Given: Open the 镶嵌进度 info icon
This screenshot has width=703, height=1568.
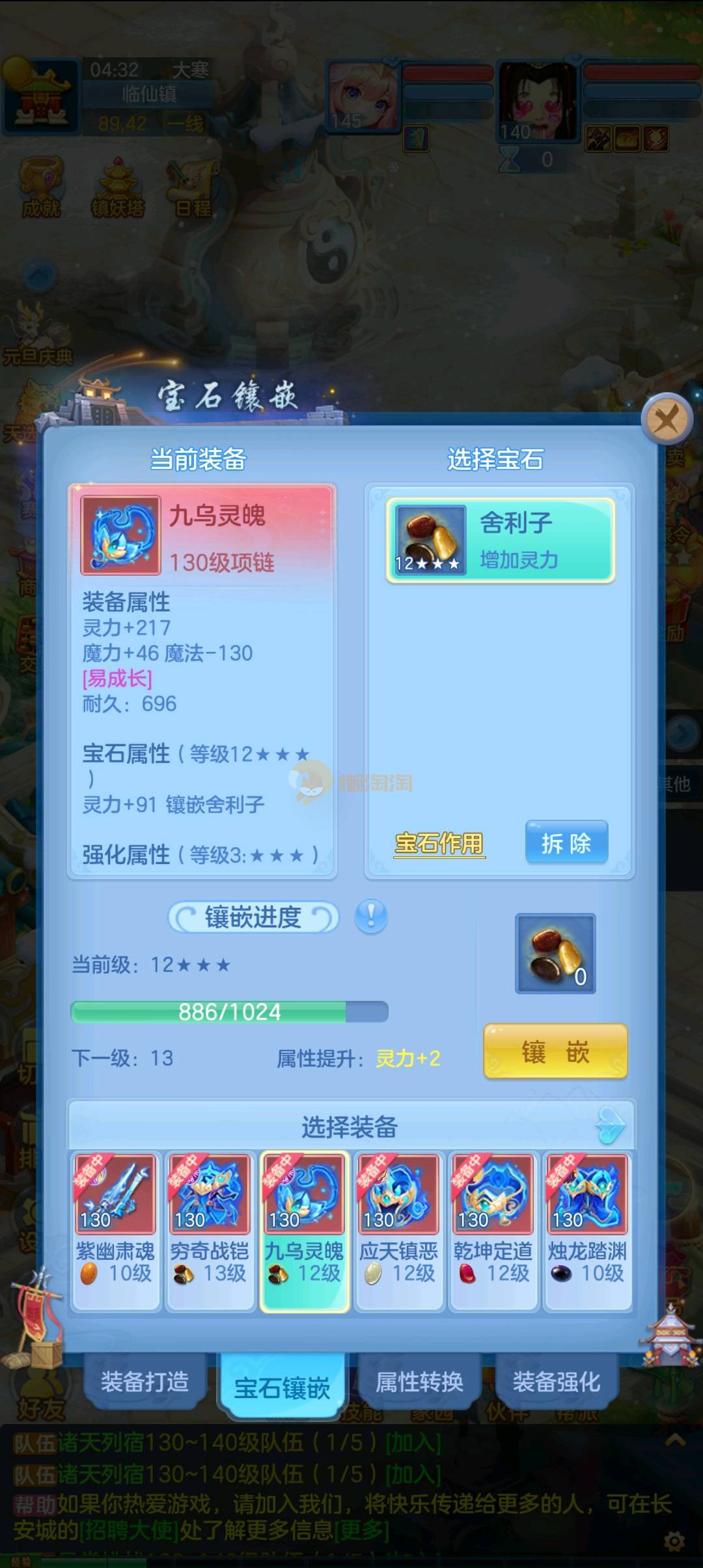Looking at the screenshot, I should 371,917.
